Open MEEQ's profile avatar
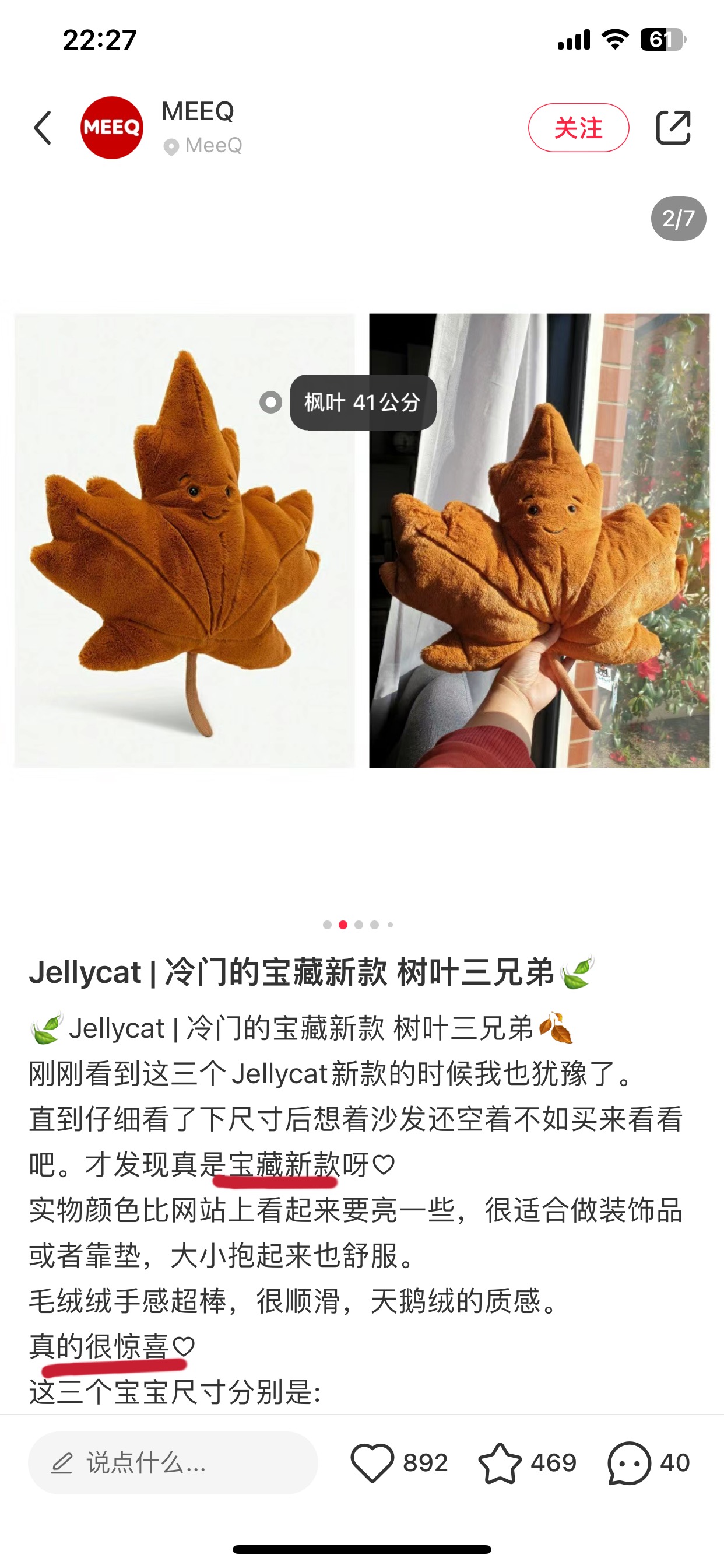Image resolution: width=724 pixels, height=1568 pixels. click(x=112, y=128)
